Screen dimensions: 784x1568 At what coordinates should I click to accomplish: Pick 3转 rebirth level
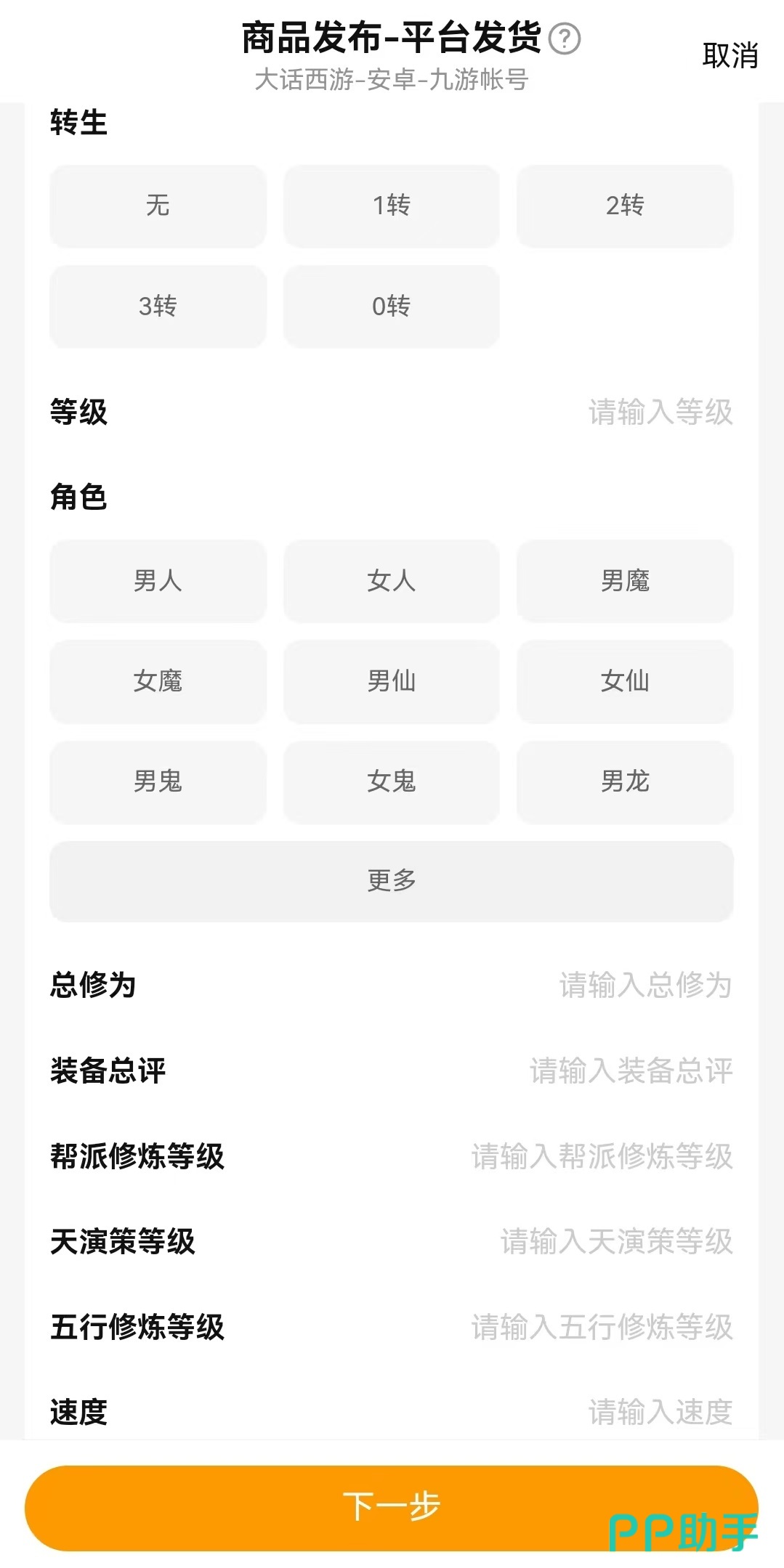pyautogui.click(x=158, y=306)
